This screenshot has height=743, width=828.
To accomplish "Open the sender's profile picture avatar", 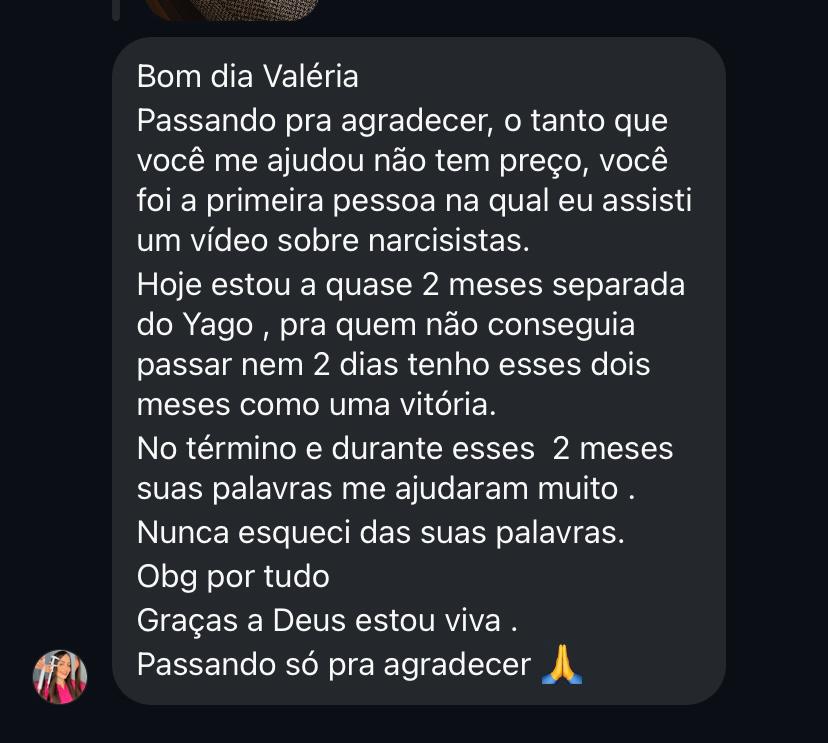I will pos(60,677).
